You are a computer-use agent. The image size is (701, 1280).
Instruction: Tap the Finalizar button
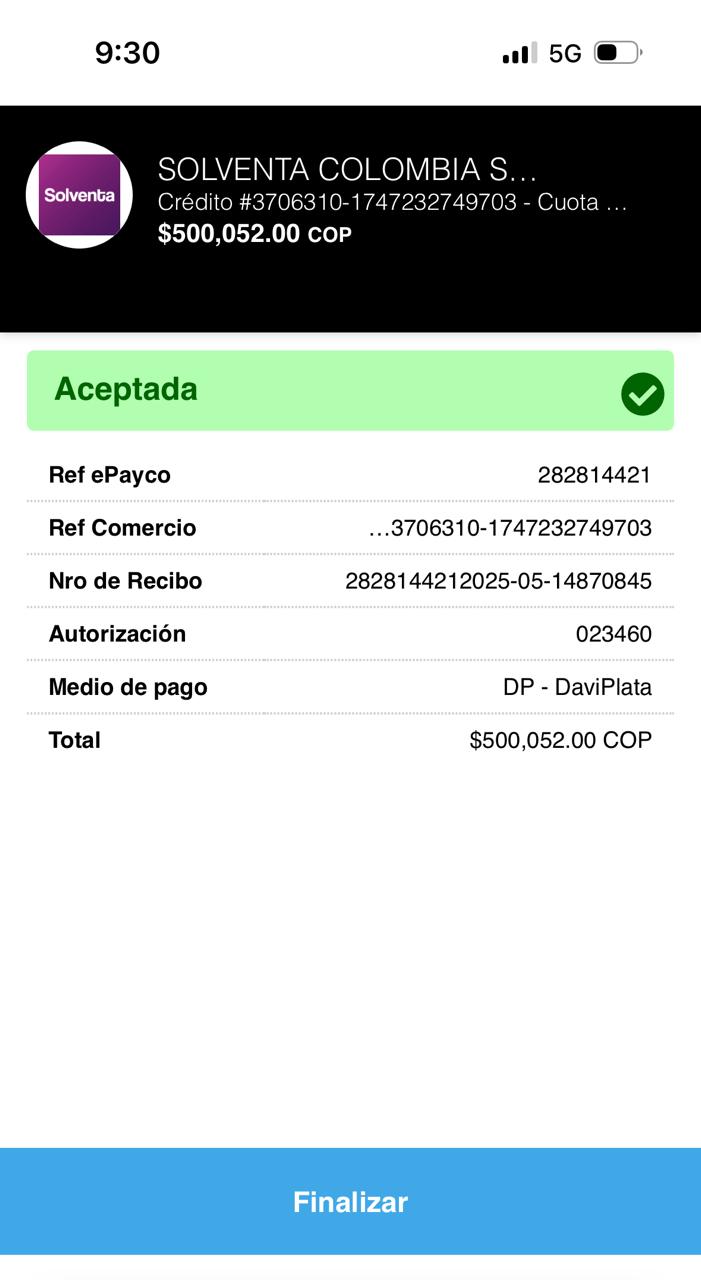tap(350, 1201)
